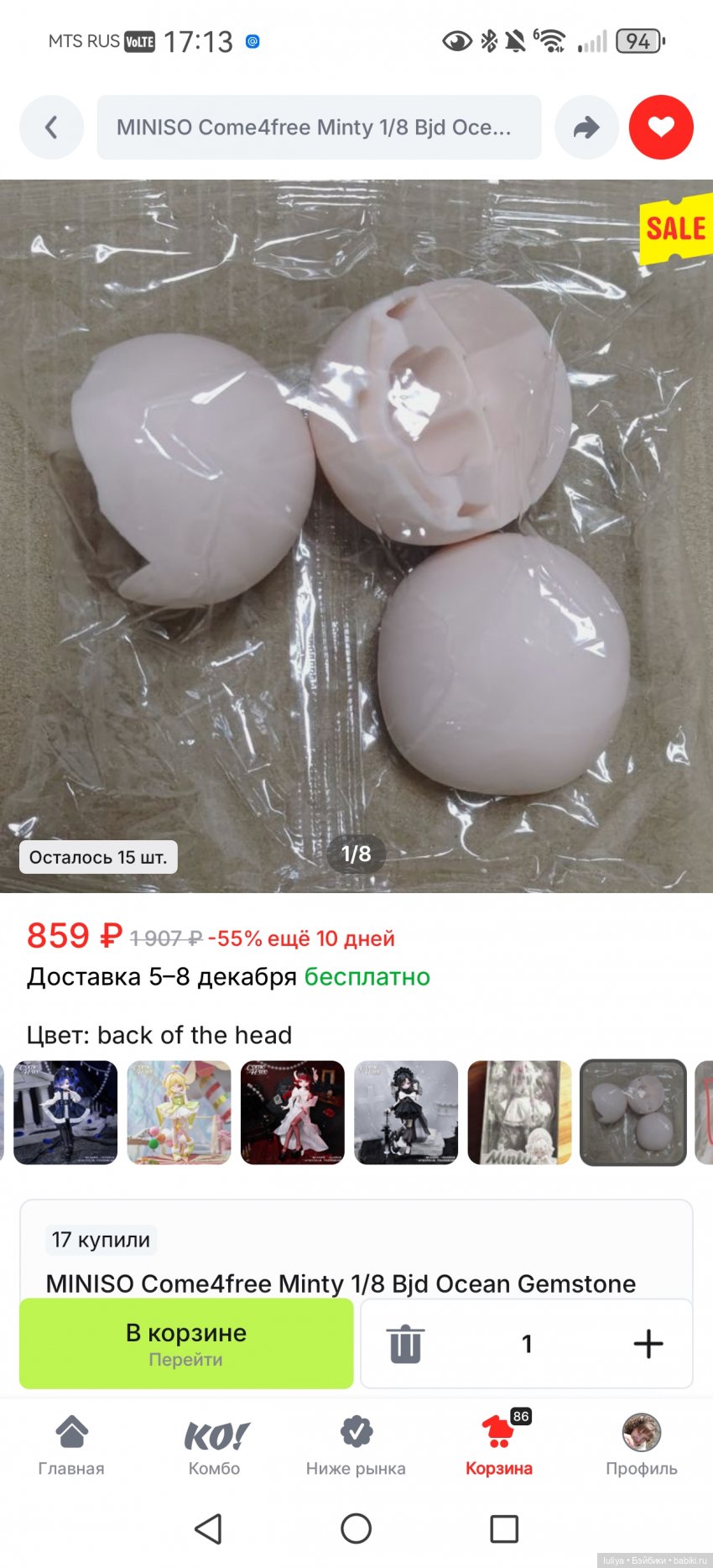
Task: Remove product from favorites via heart
Action: coord(661,128)
